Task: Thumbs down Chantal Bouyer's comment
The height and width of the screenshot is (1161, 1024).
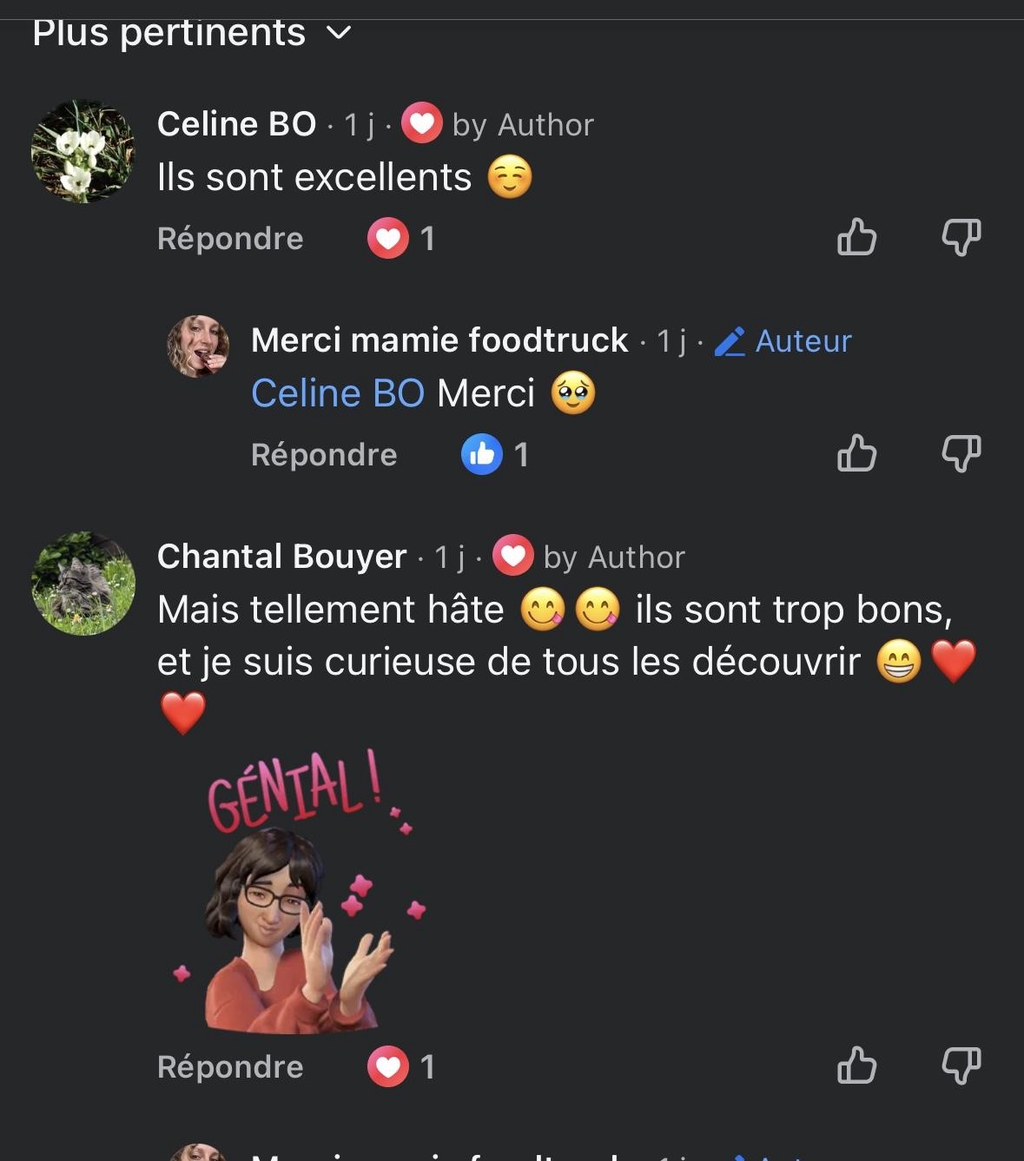Action: 961,1066
